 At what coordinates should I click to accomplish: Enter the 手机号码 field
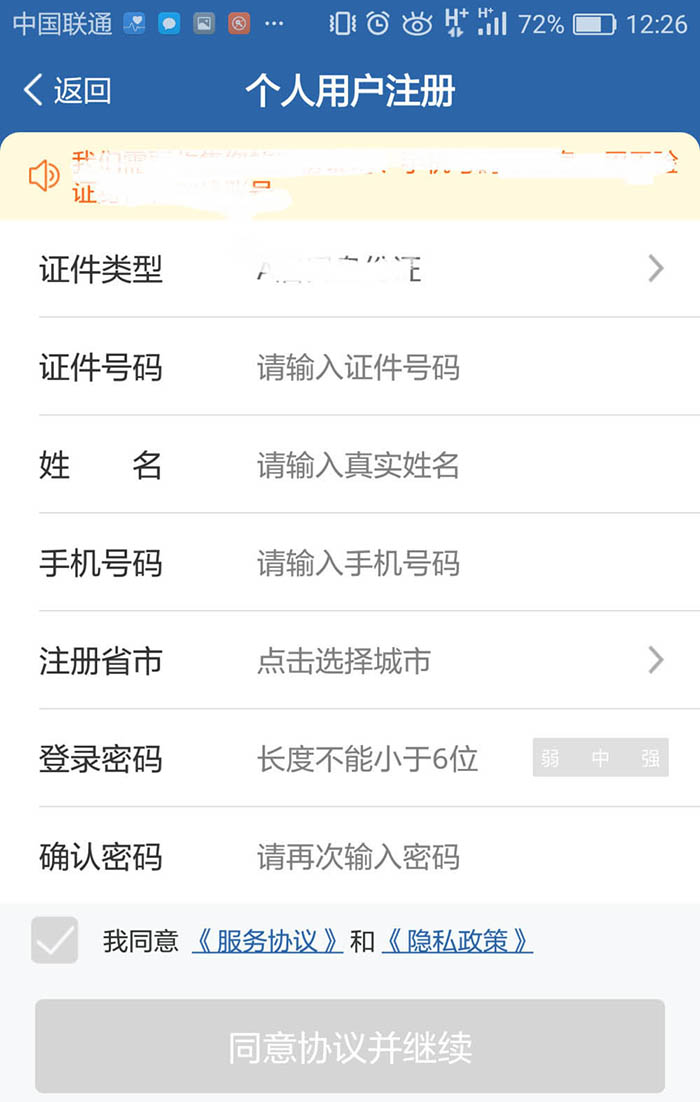450,564
